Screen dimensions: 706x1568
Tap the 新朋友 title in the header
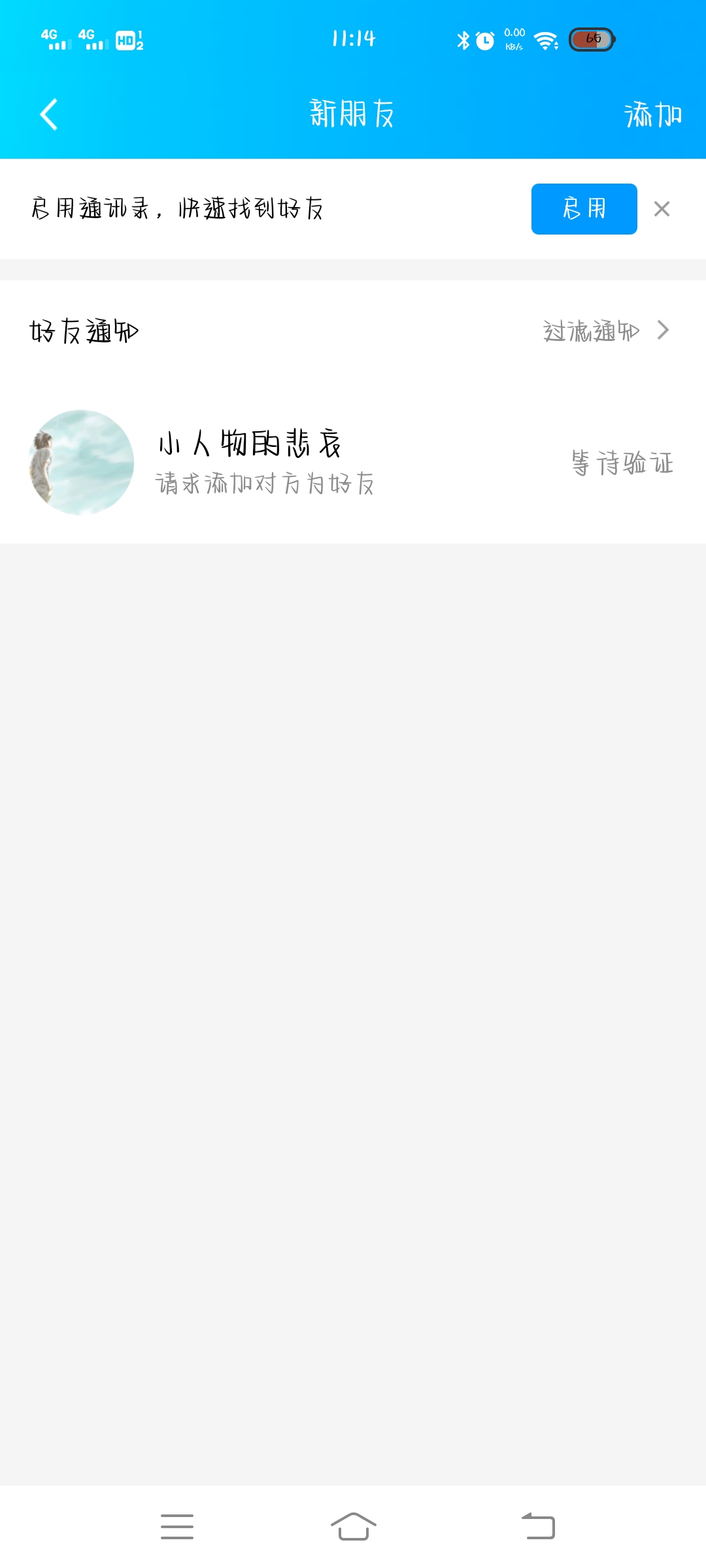(352, 113)
